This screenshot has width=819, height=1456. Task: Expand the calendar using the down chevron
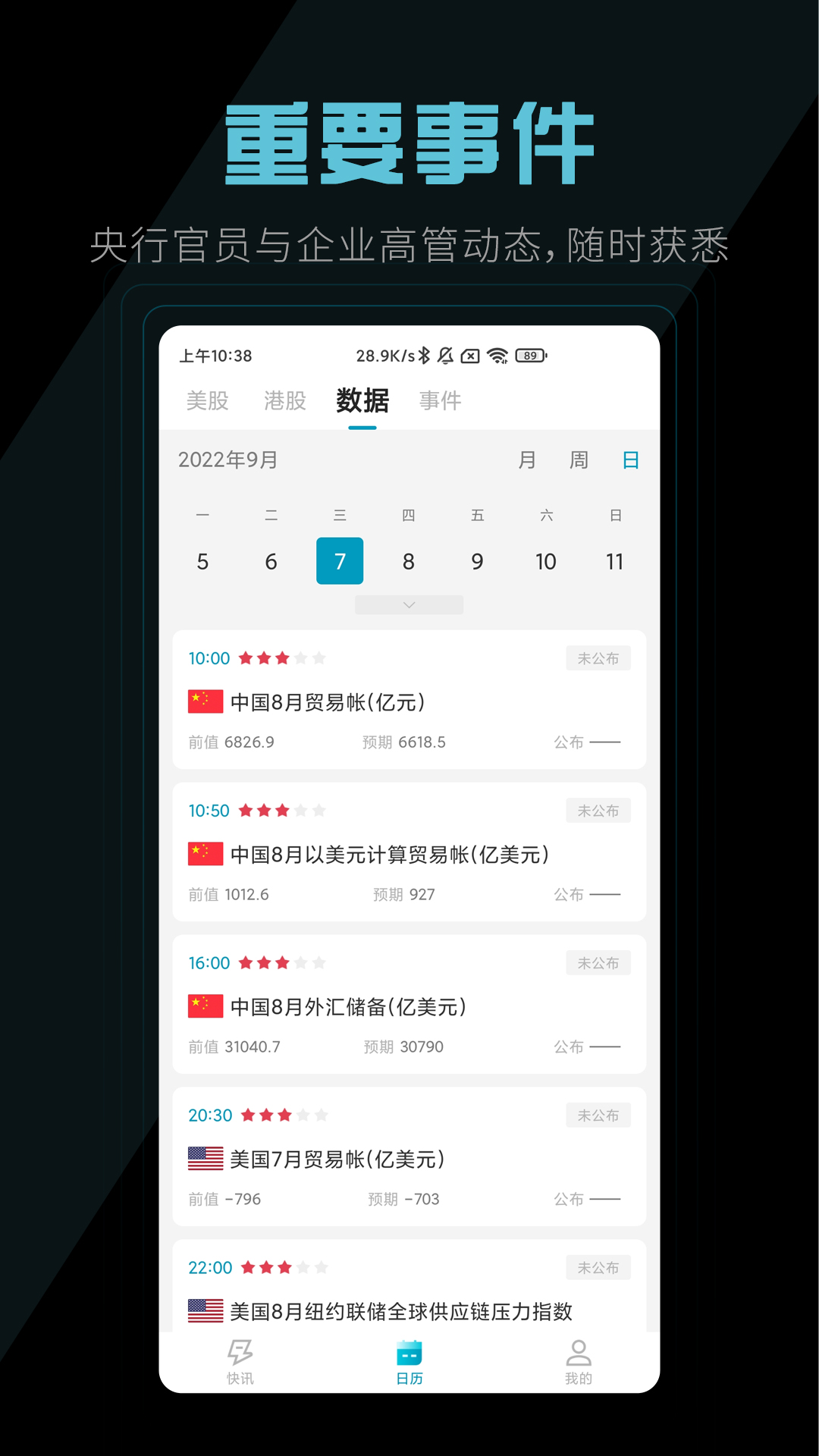409,604
